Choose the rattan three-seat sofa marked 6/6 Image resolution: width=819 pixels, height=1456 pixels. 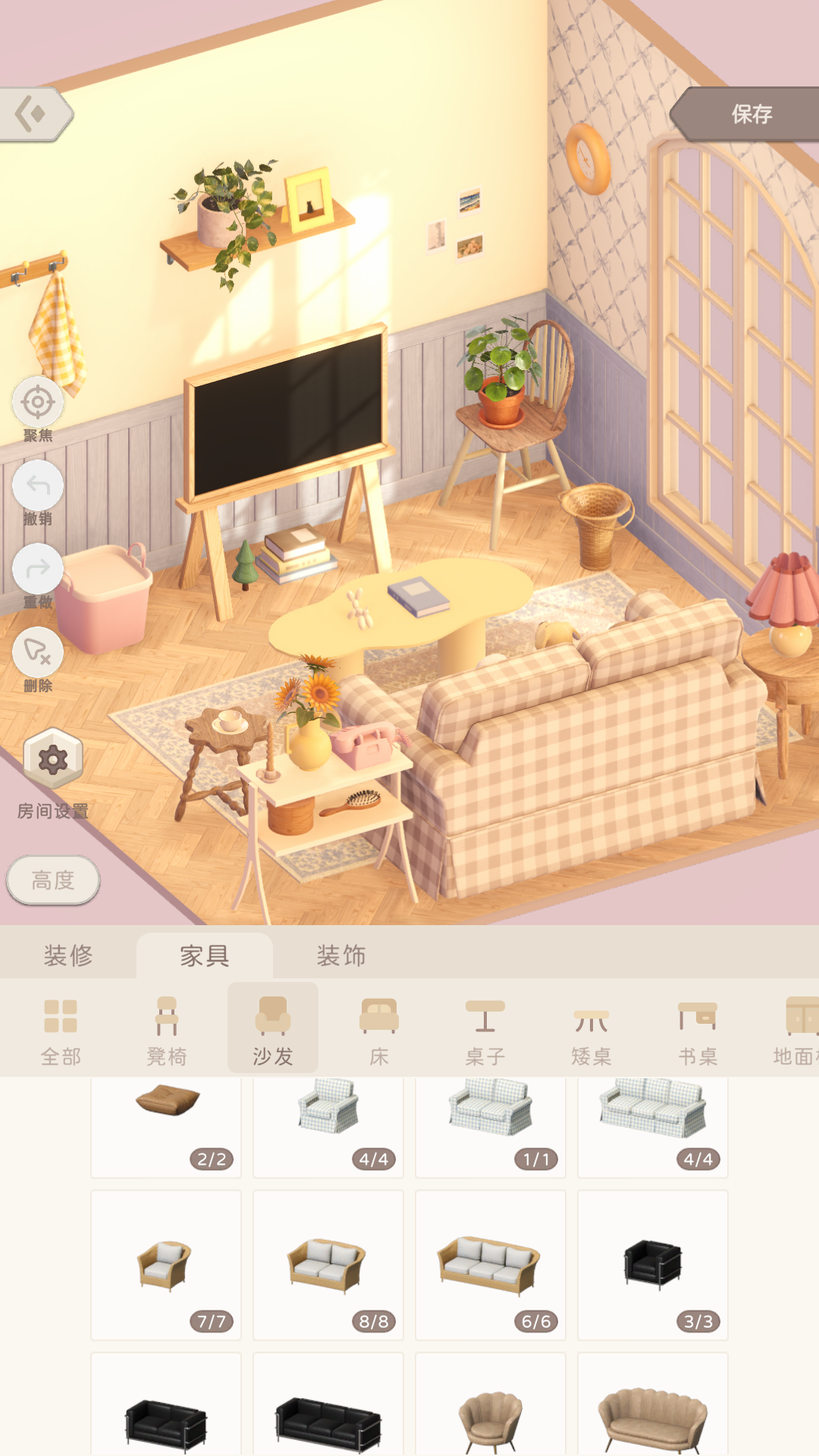coord(491,1265)
